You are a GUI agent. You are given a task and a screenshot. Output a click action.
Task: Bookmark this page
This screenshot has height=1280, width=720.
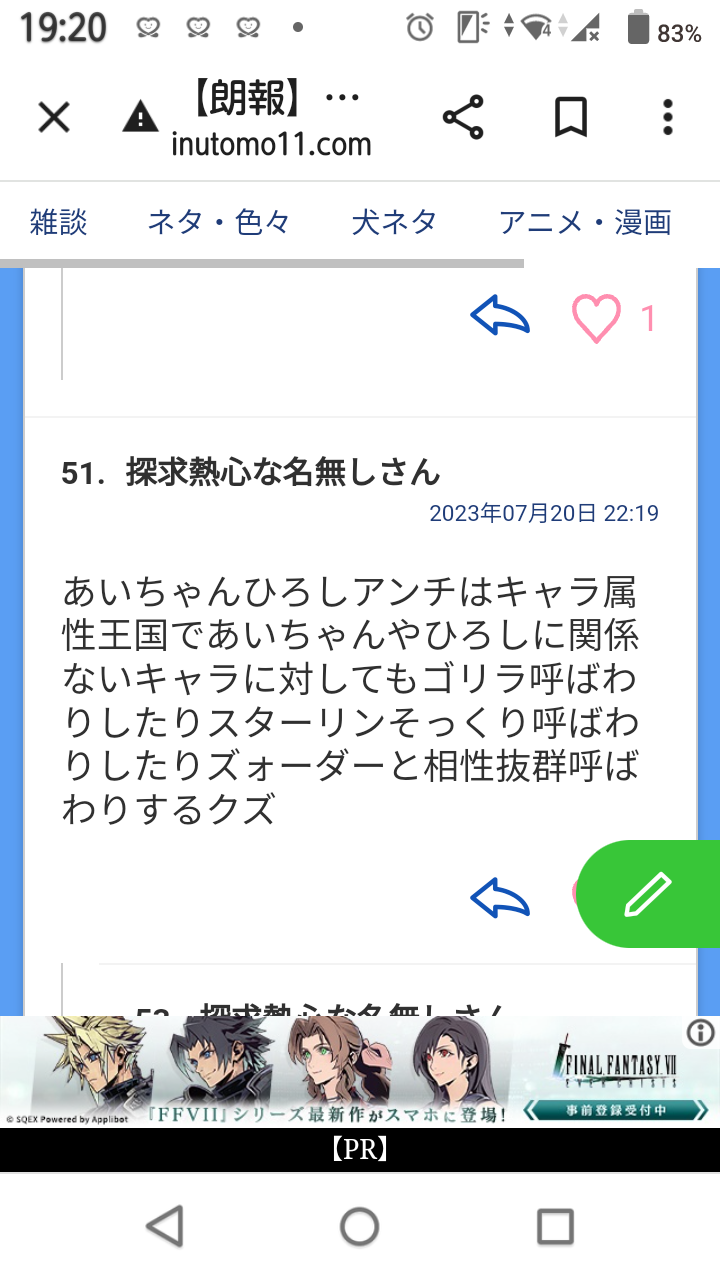pos(570,118)
